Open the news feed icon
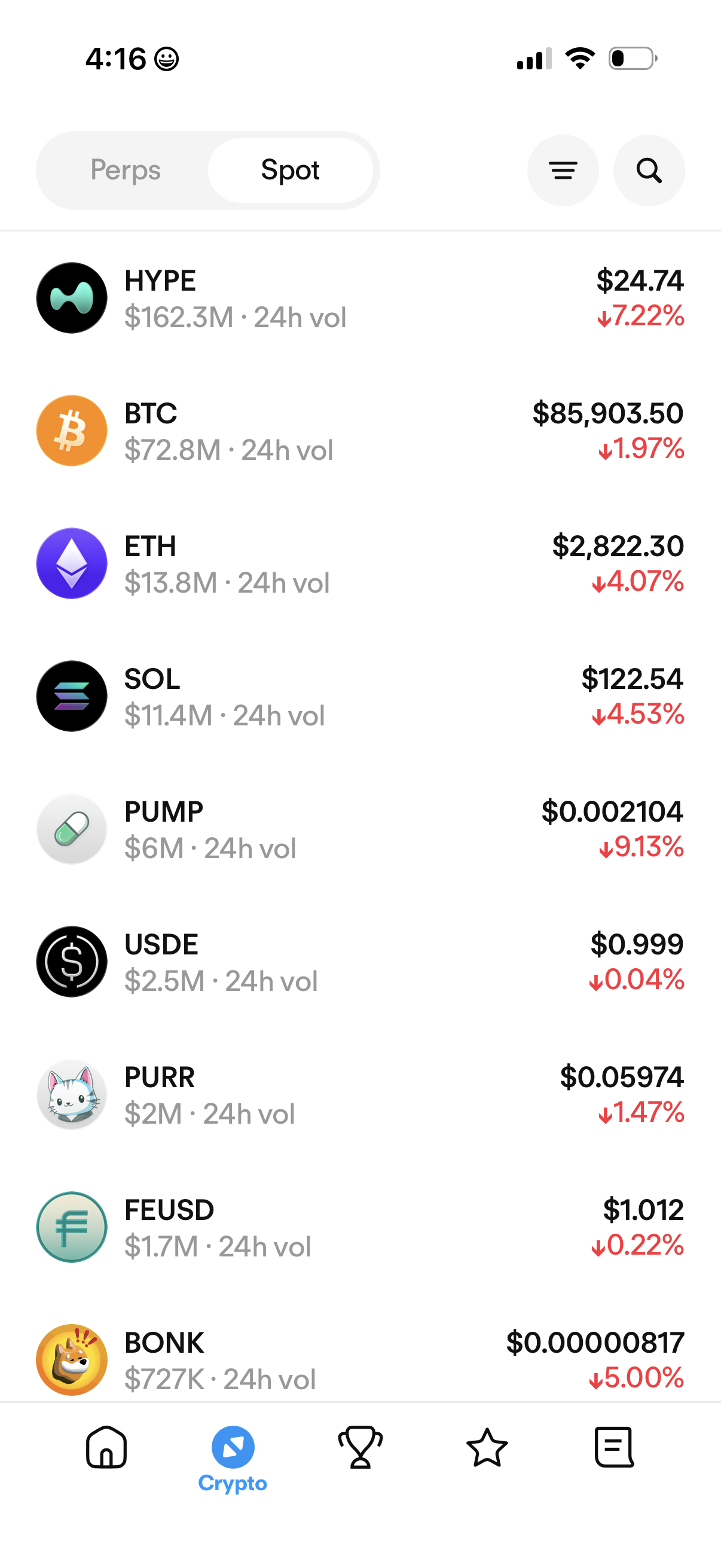 (x=615, y=1448)
